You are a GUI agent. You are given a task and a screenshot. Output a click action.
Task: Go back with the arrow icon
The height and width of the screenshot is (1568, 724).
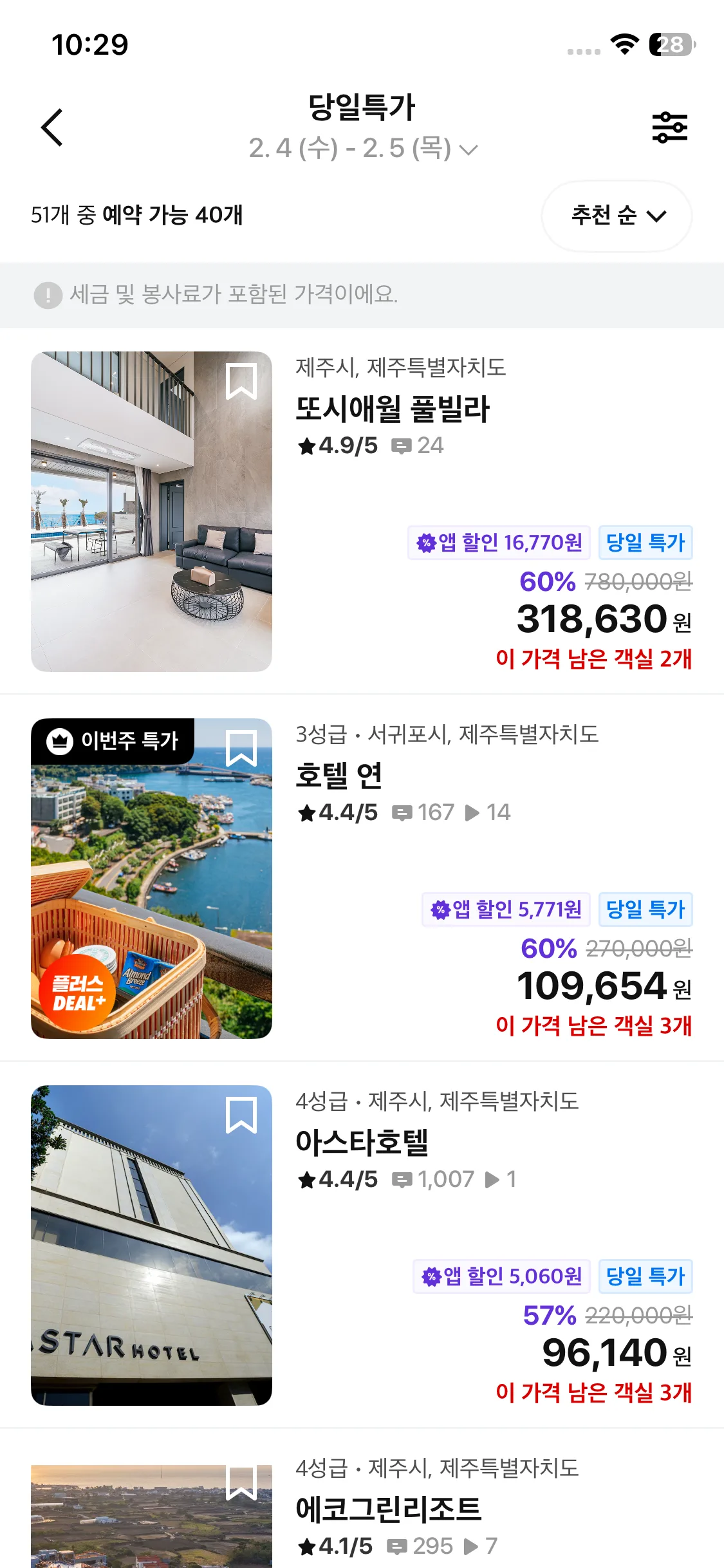coord(51,127)
